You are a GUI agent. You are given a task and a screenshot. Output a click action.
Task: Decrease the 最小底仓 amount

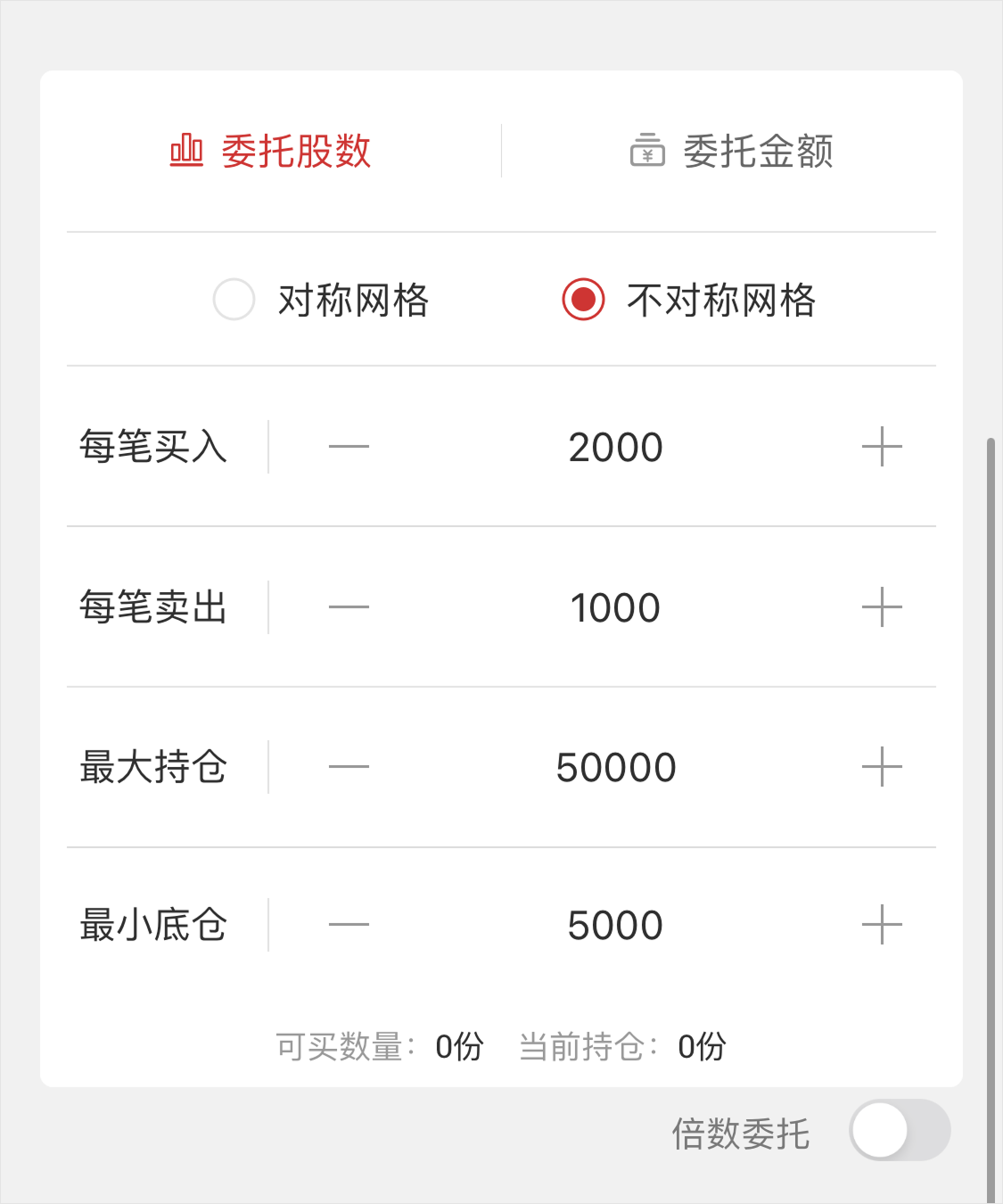tap(349, 925)
